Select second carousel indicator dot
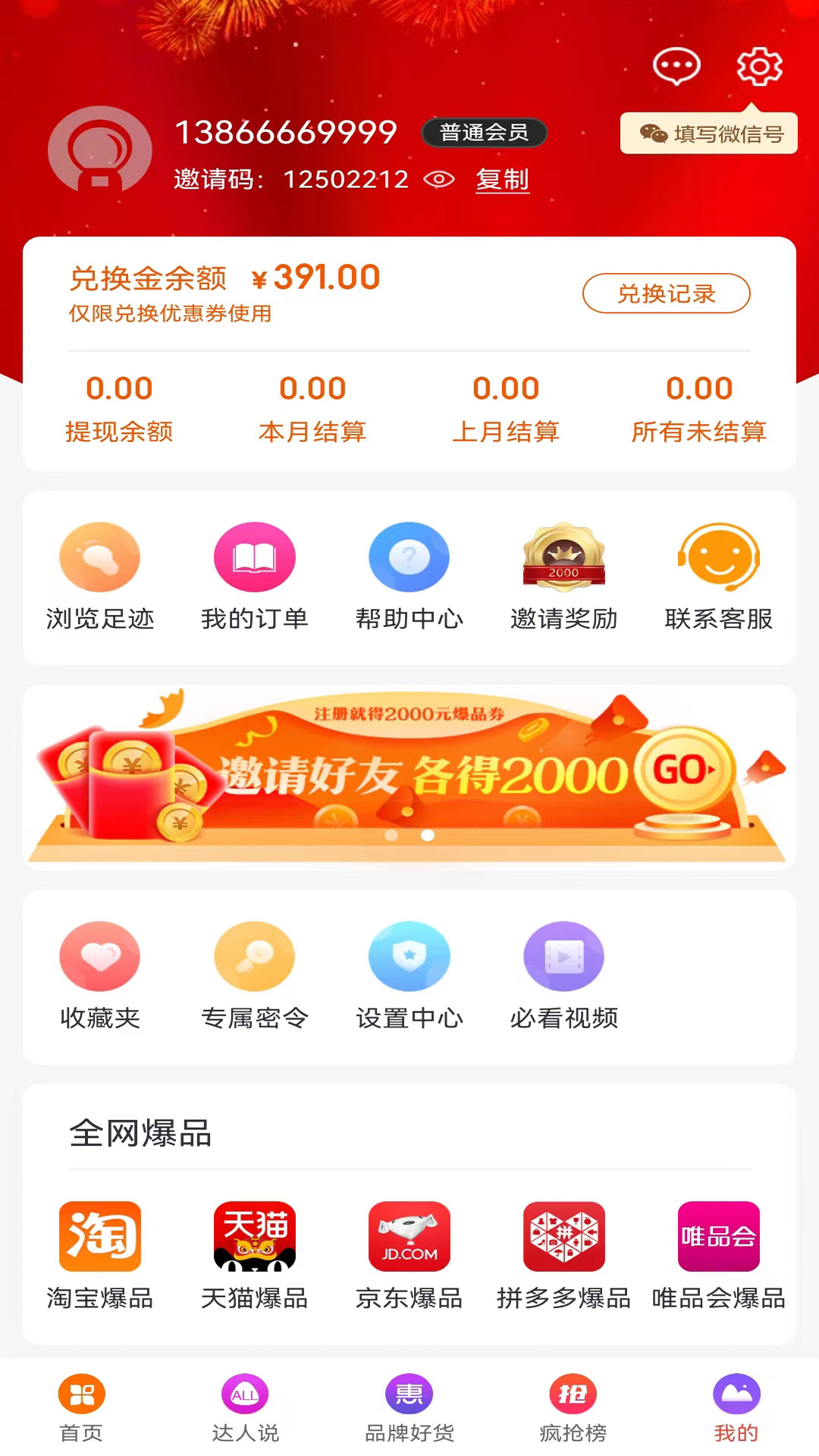The image size is (819, 1456). (x=428, y=836)
